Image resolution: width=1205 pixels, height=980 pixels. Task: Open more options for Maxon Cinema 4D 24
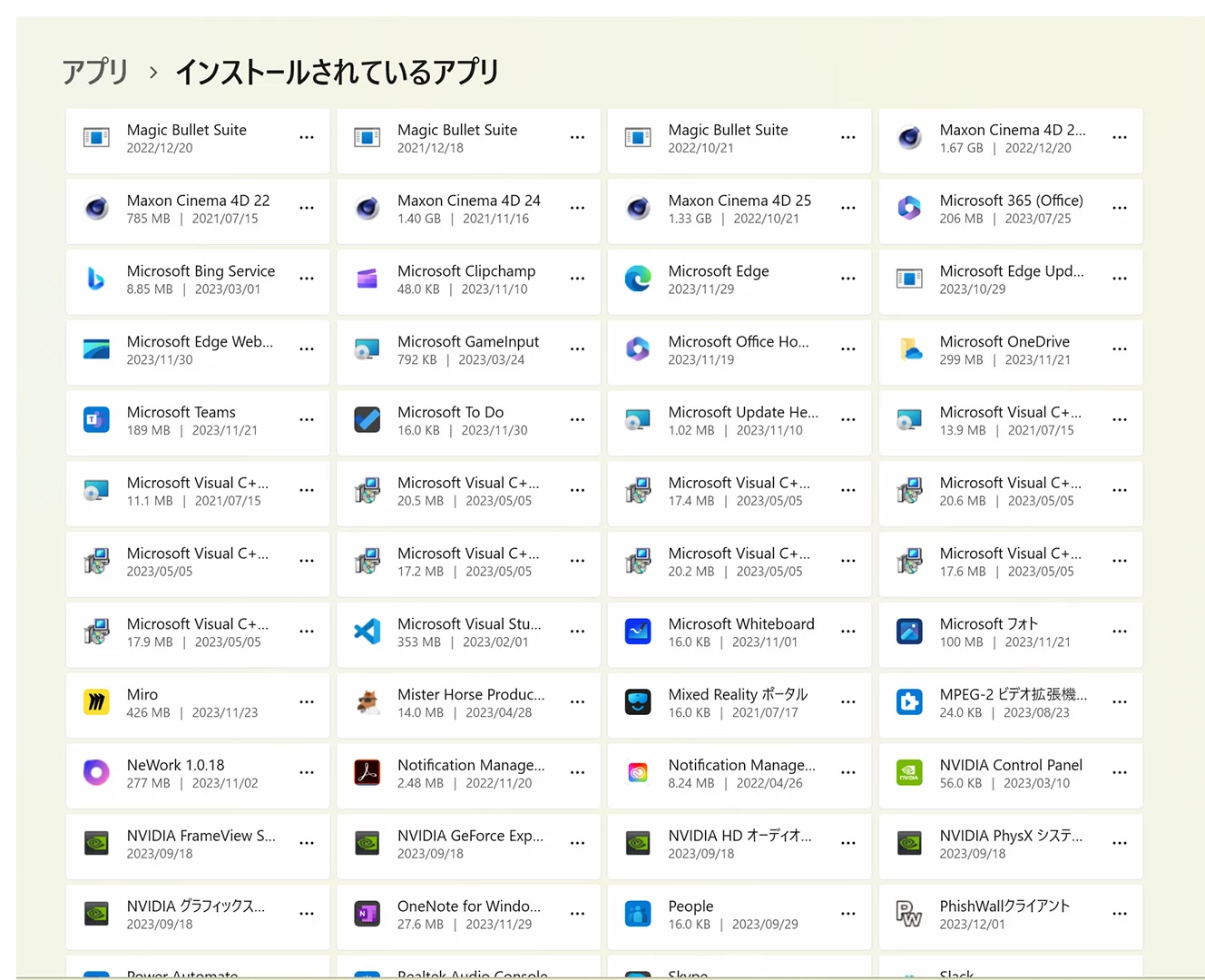click(577, 208)
